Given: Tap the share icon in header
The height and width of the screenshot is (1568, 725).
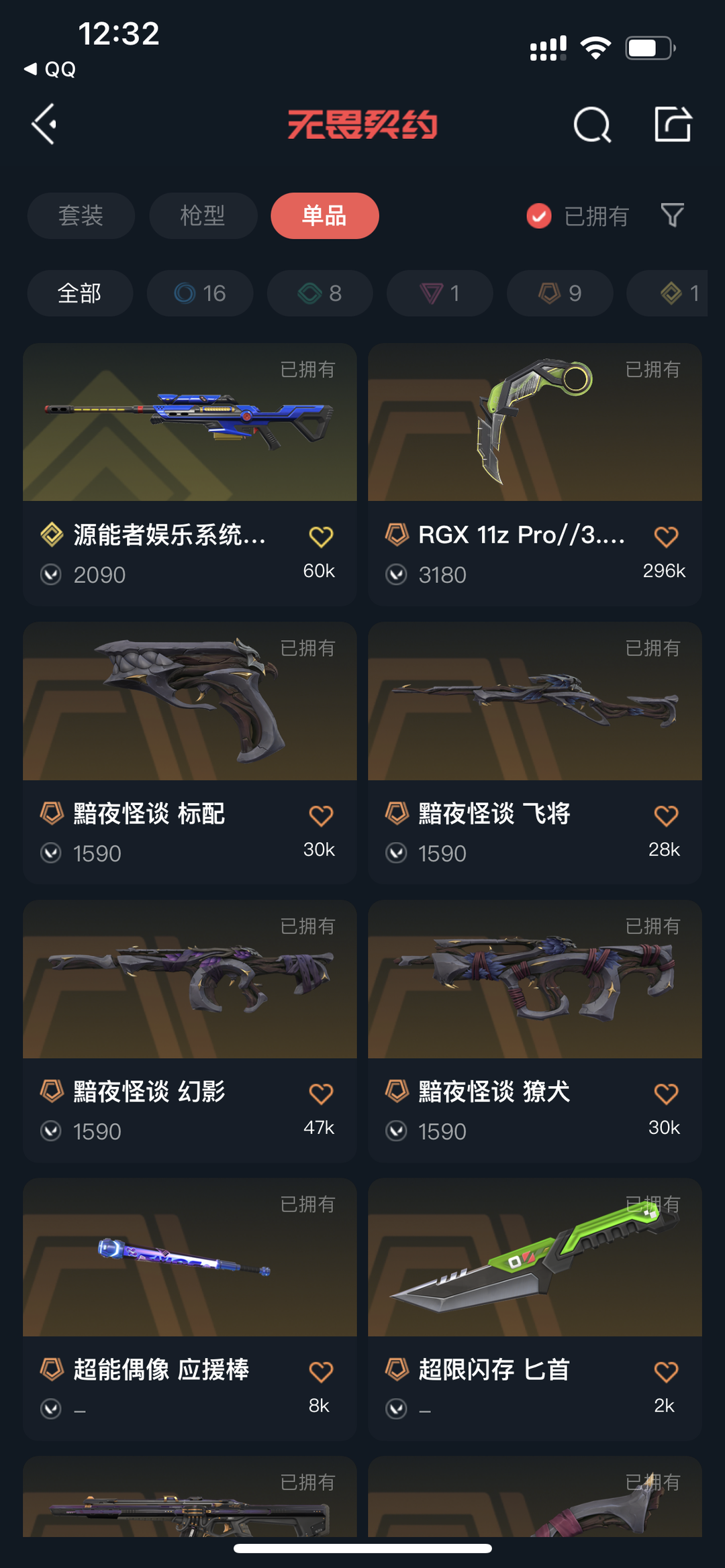Looking at the screenshot, I should tap(673, 124).
